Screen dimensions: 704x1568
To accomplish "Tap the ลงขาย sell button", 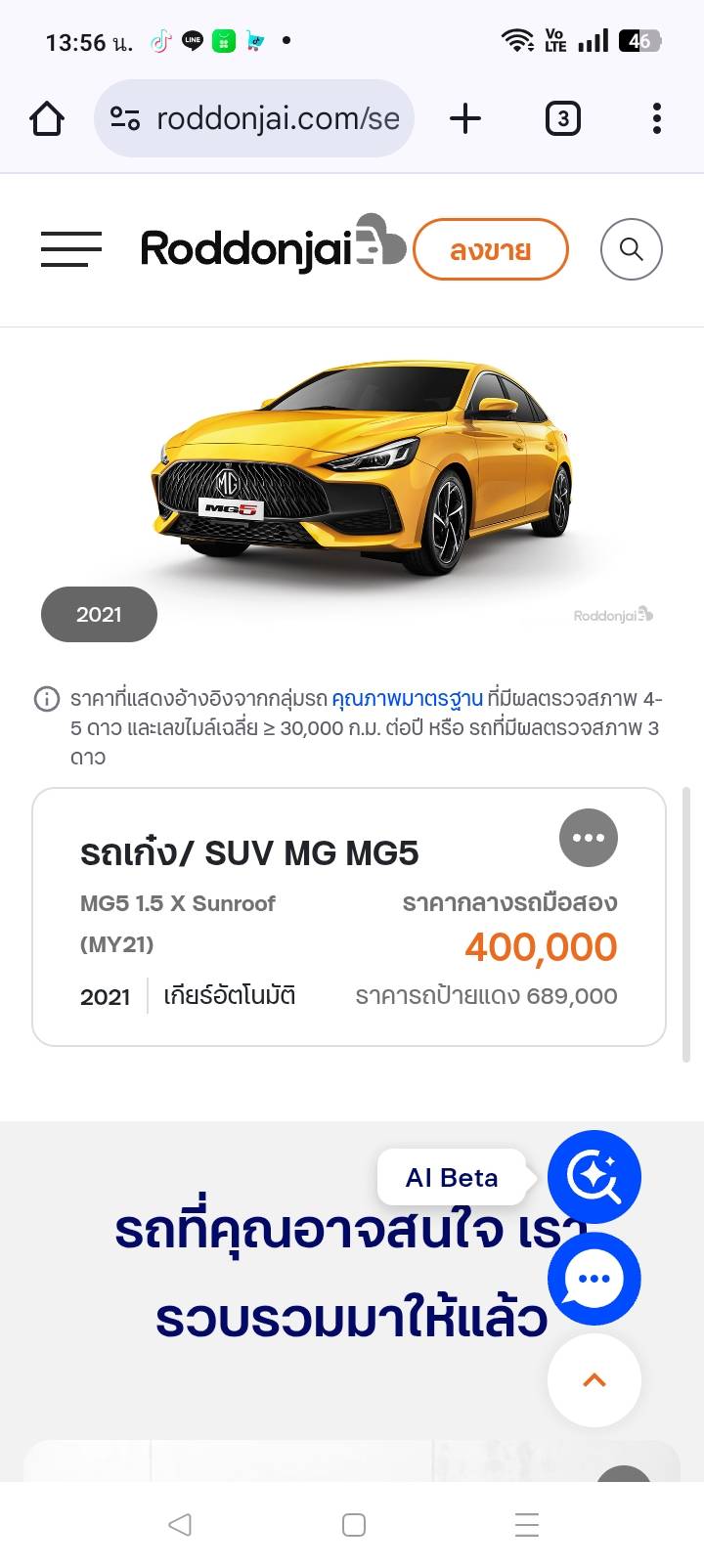I will 490,249.
